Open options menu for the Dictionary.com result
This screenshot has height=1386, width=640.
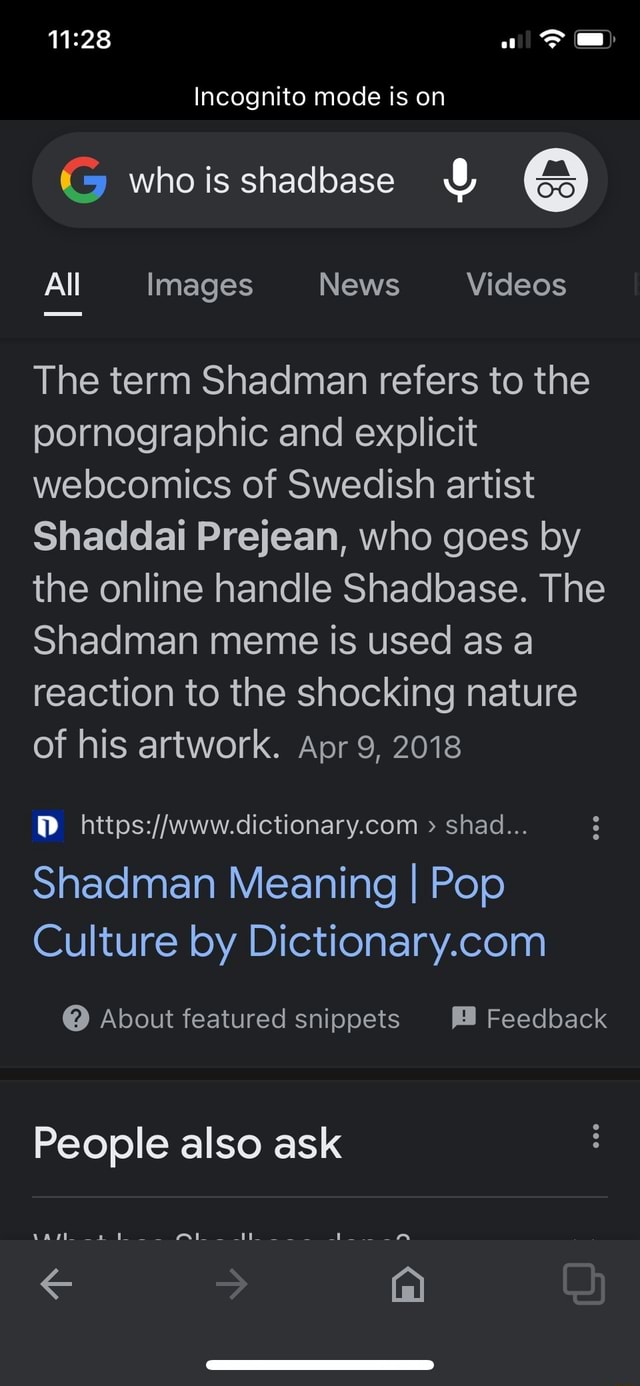coord(596,827)
